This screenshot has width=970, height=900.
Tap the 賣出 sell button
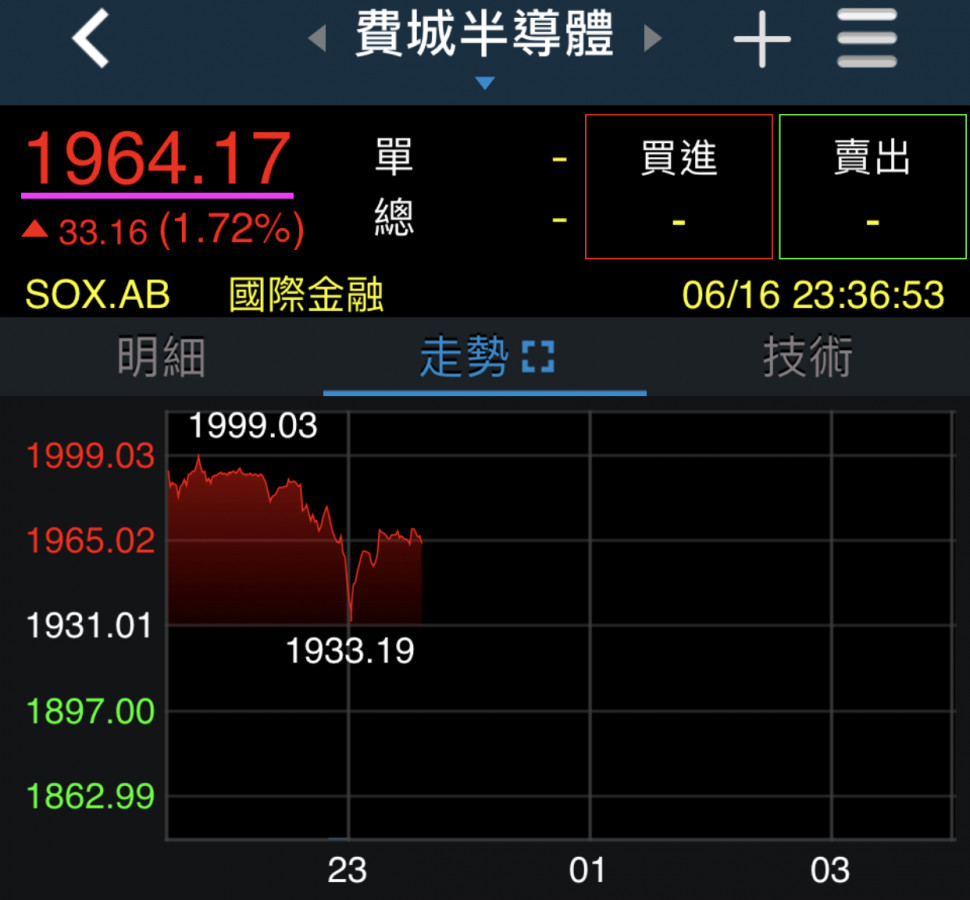click(872, 187)
